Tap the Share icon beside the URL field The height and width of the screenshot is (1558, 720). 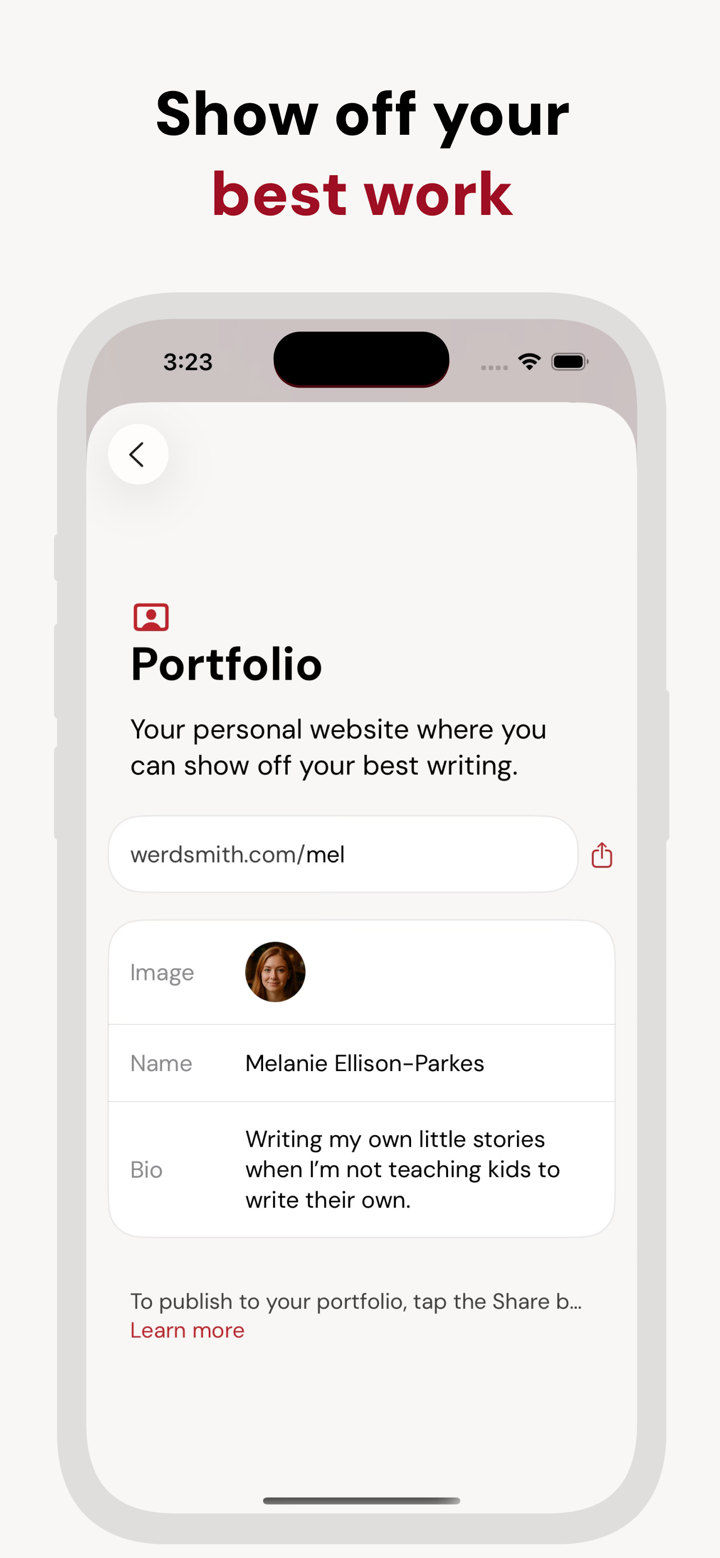[x=601, y=854]
